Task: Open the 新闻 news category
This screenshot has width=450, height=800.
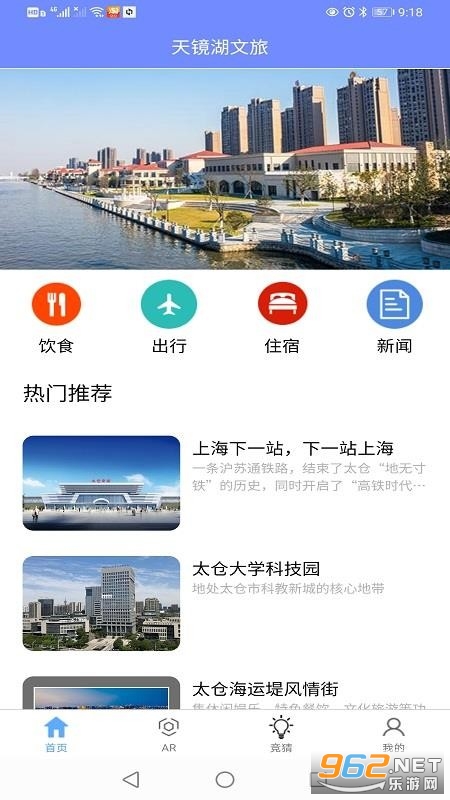Action: tap(394, 318)
